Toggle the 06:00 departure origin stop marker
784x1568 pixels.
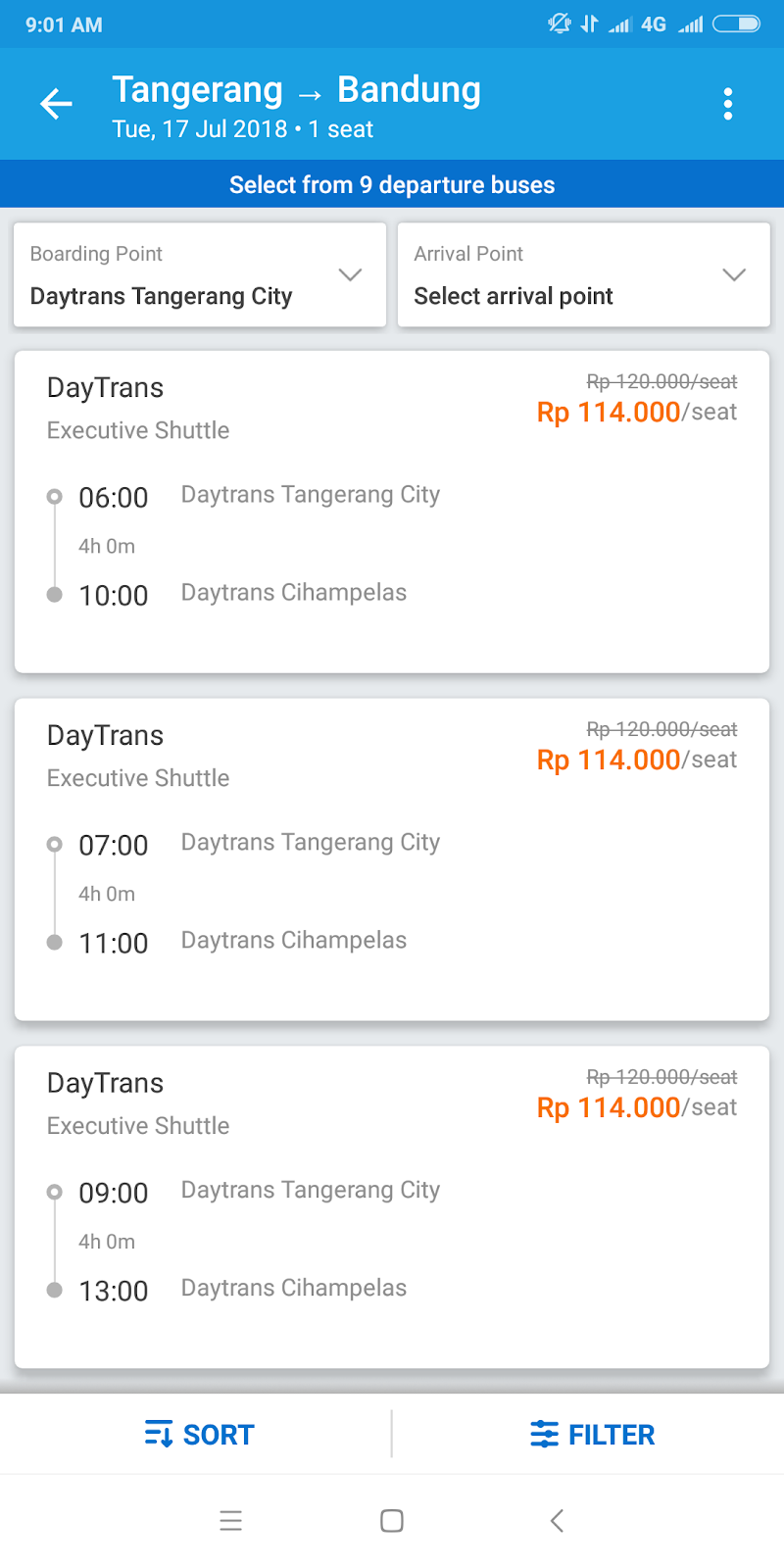(56, 497)
